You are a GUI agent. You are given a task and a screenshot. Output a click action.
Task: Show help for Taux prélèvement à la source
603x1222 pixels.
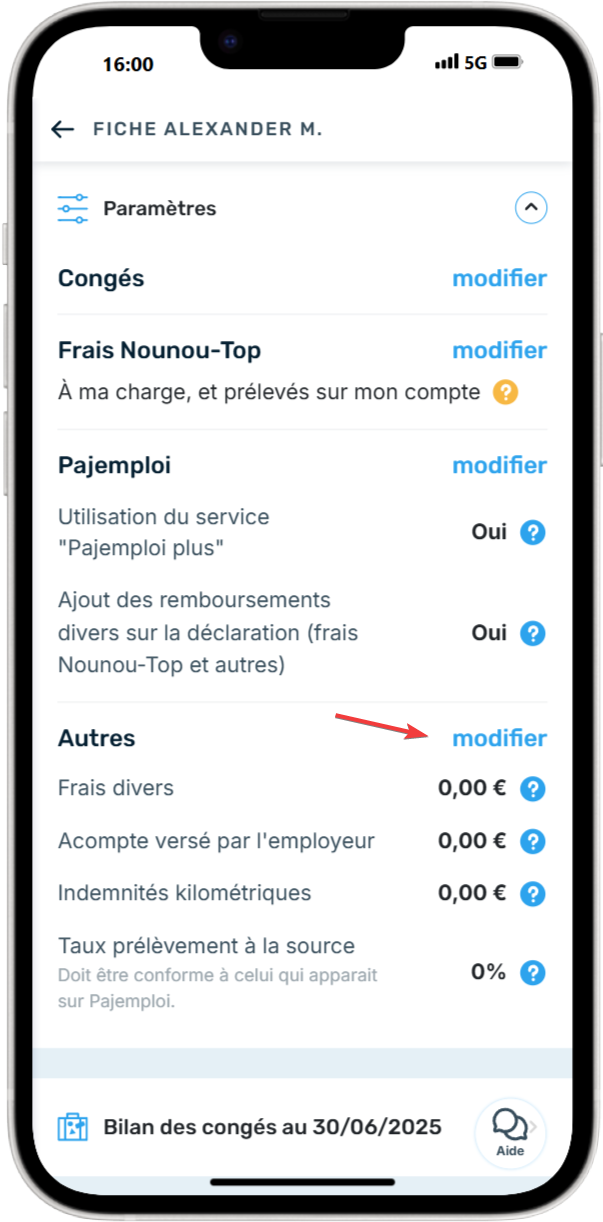pos(534,972)
